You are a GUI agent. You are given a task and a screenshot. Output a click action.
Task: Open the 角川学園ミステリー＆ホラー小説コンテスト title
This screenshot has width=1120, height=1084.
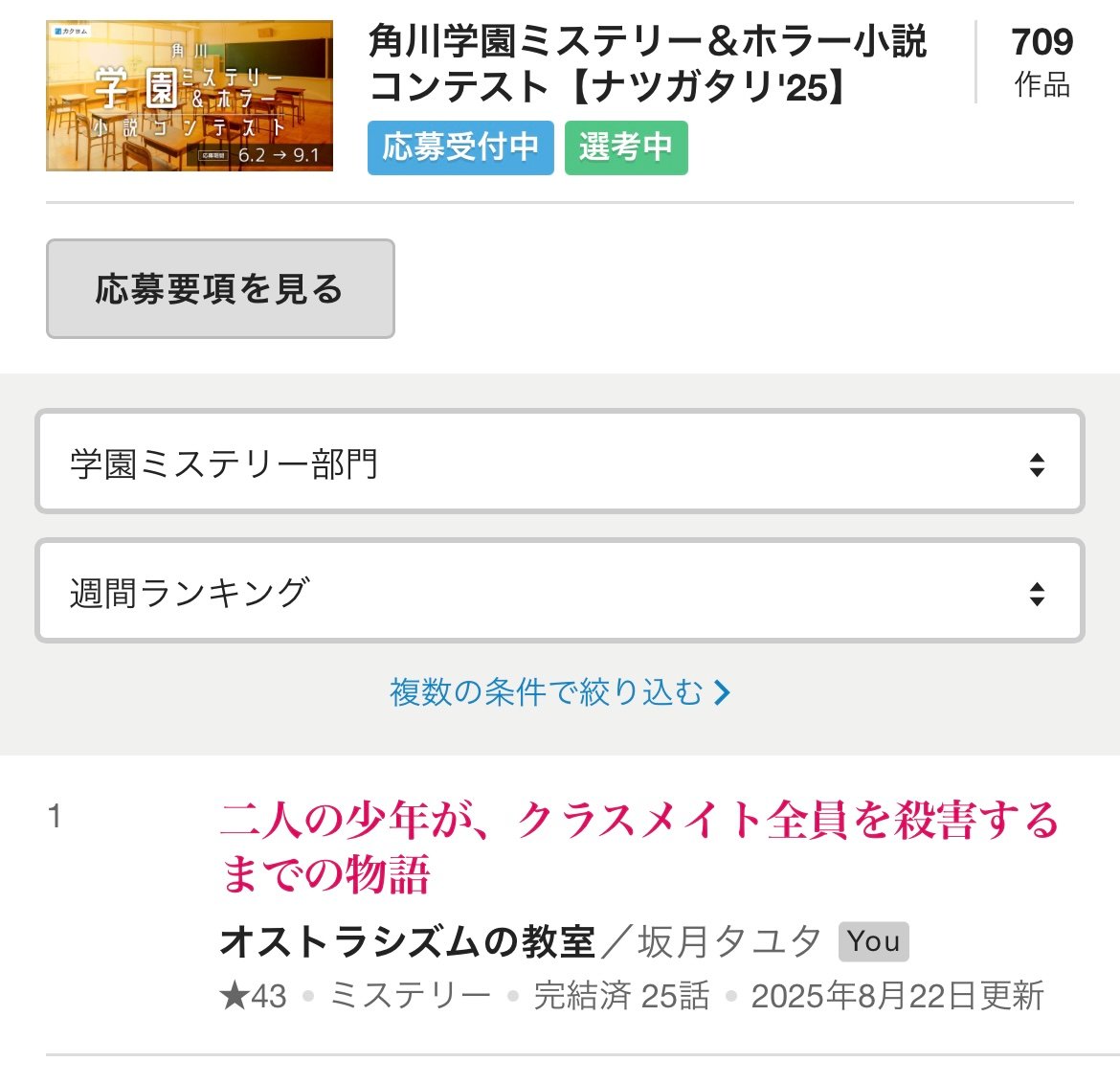[647, 64]
